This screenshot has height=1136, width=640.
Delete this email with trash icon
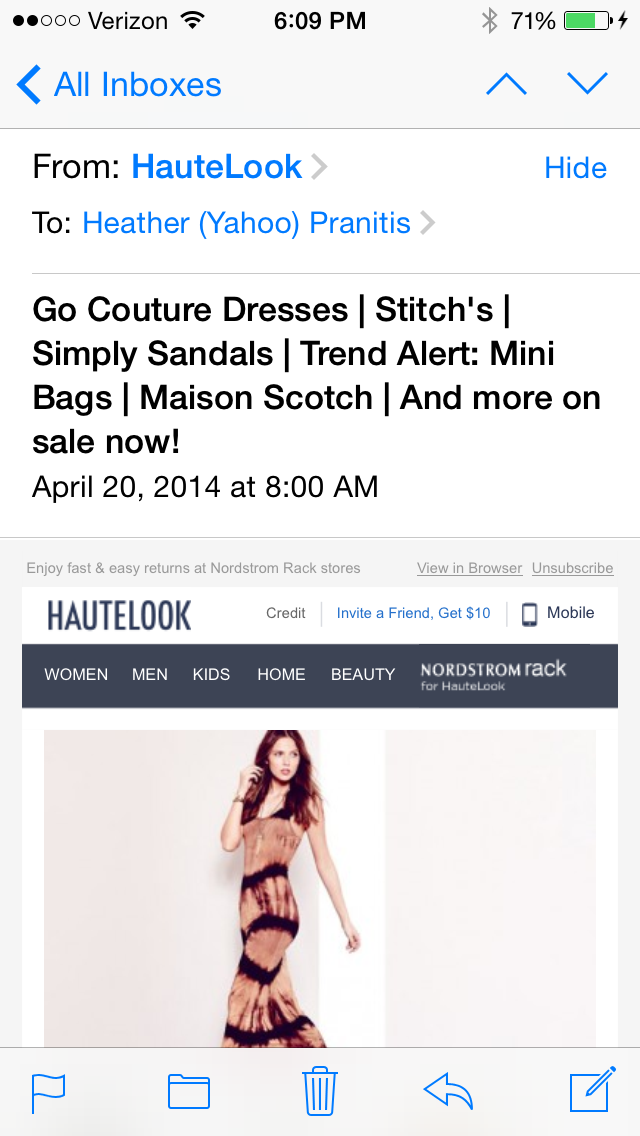tap(319, 1091)
